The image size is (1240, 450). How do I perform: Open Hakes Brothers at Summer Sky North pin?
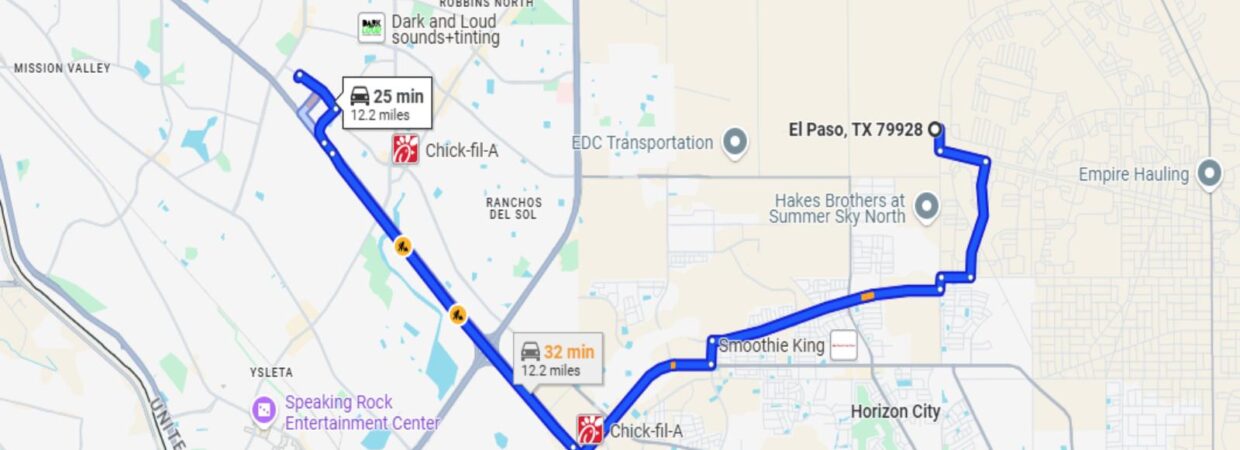pyautogui.click(x=927, y=207)
